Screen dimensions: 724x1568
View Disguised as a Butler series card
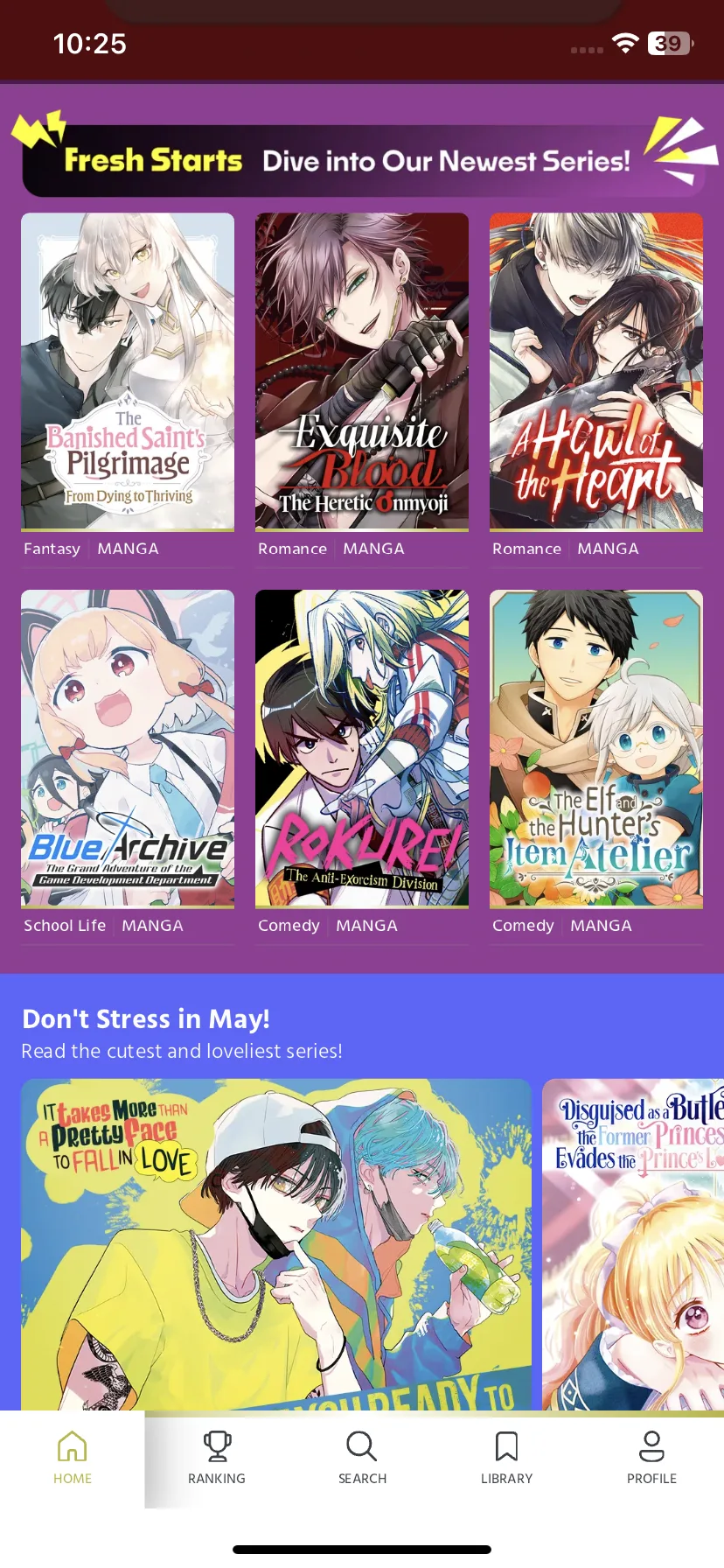(633, 1244)
